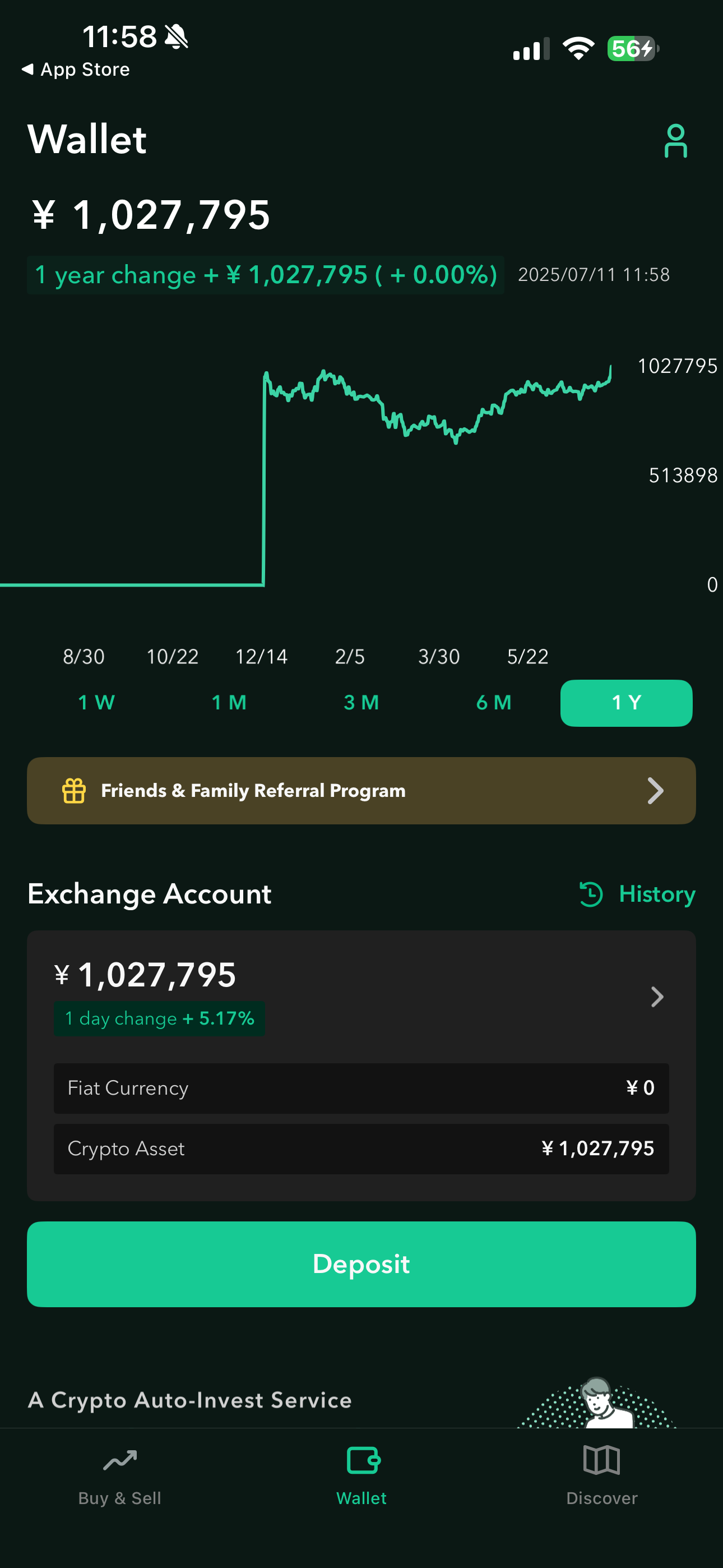Show the 3 M chart range
Screen dimensions: 723x1568
361,703
